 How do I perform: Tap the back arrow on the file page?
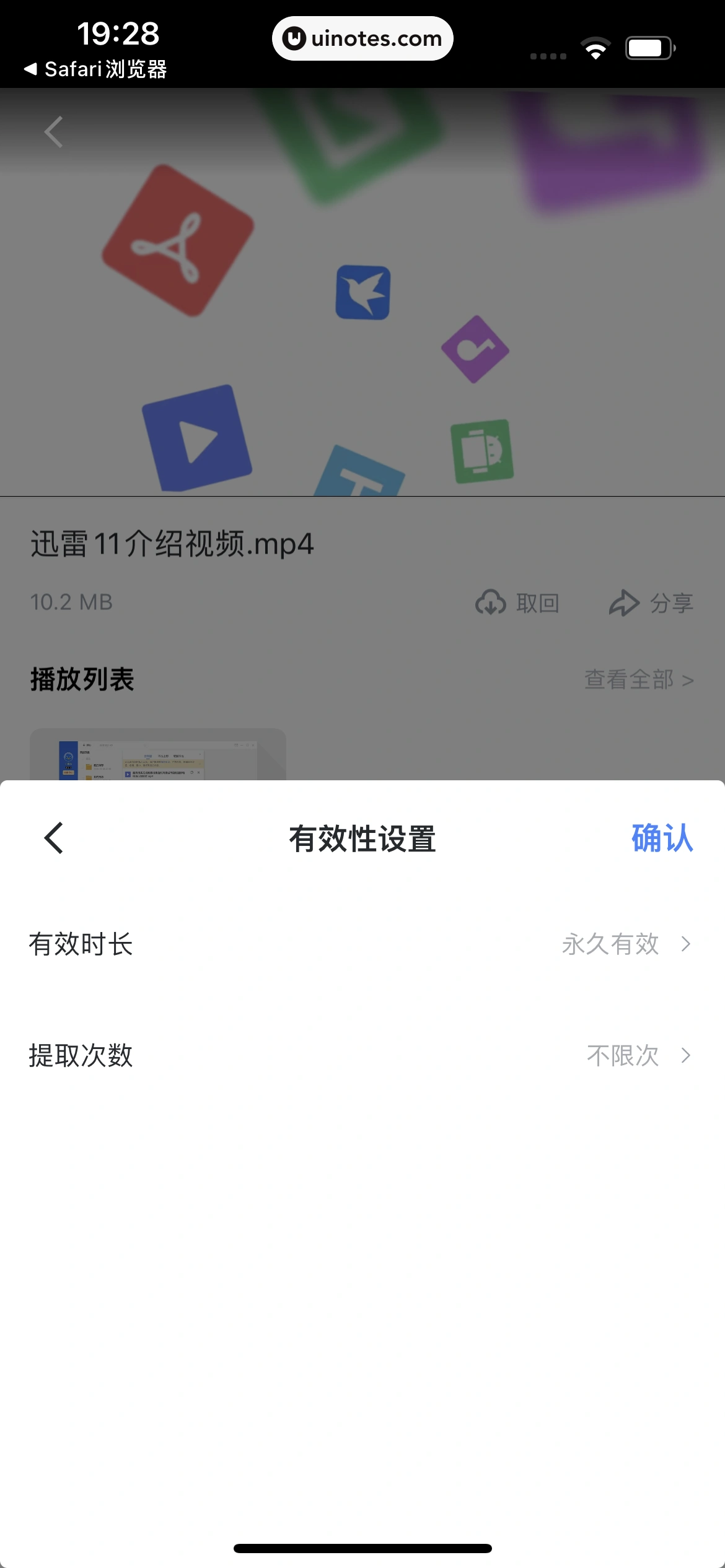52,131
